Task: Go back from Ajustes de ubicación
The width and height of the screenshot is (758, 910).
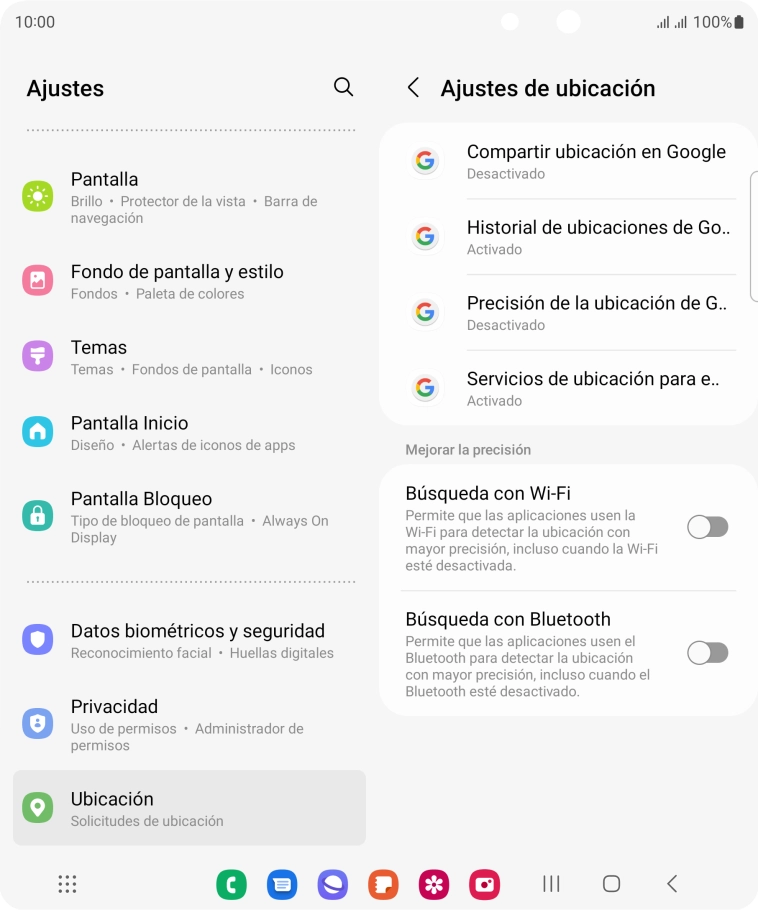Action: click(x=413, y=88)
